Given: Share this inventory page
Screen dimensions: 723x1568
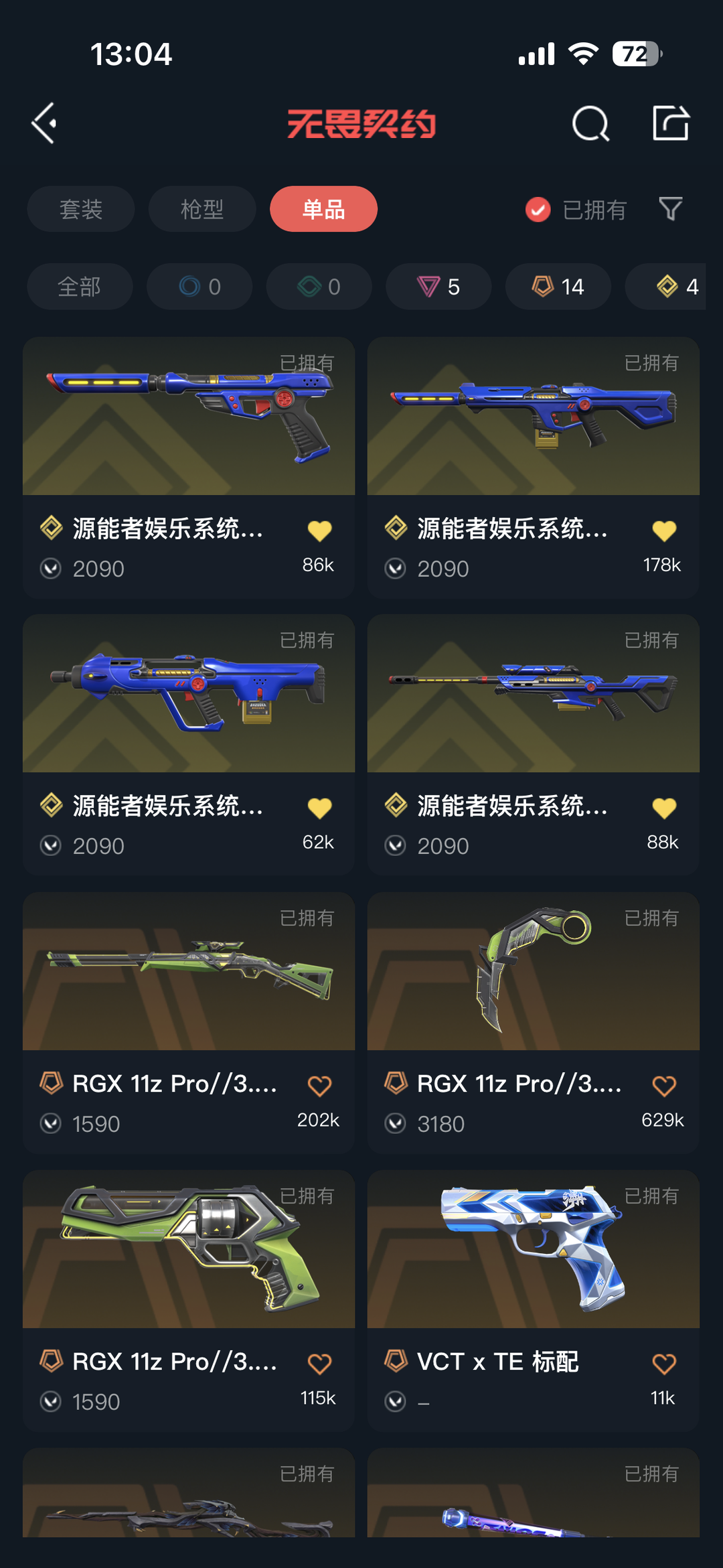Looking at the screenshot, I should tap(671, 123).
